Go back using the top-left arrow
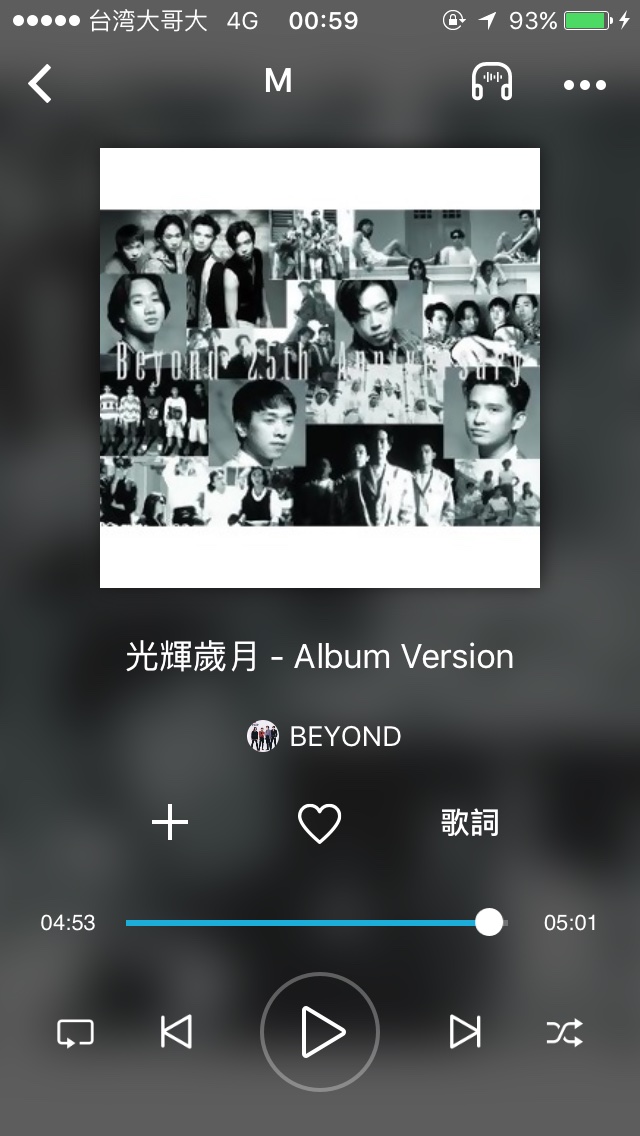This screenshot has height=1136, width=640. (x=40, y=84)
